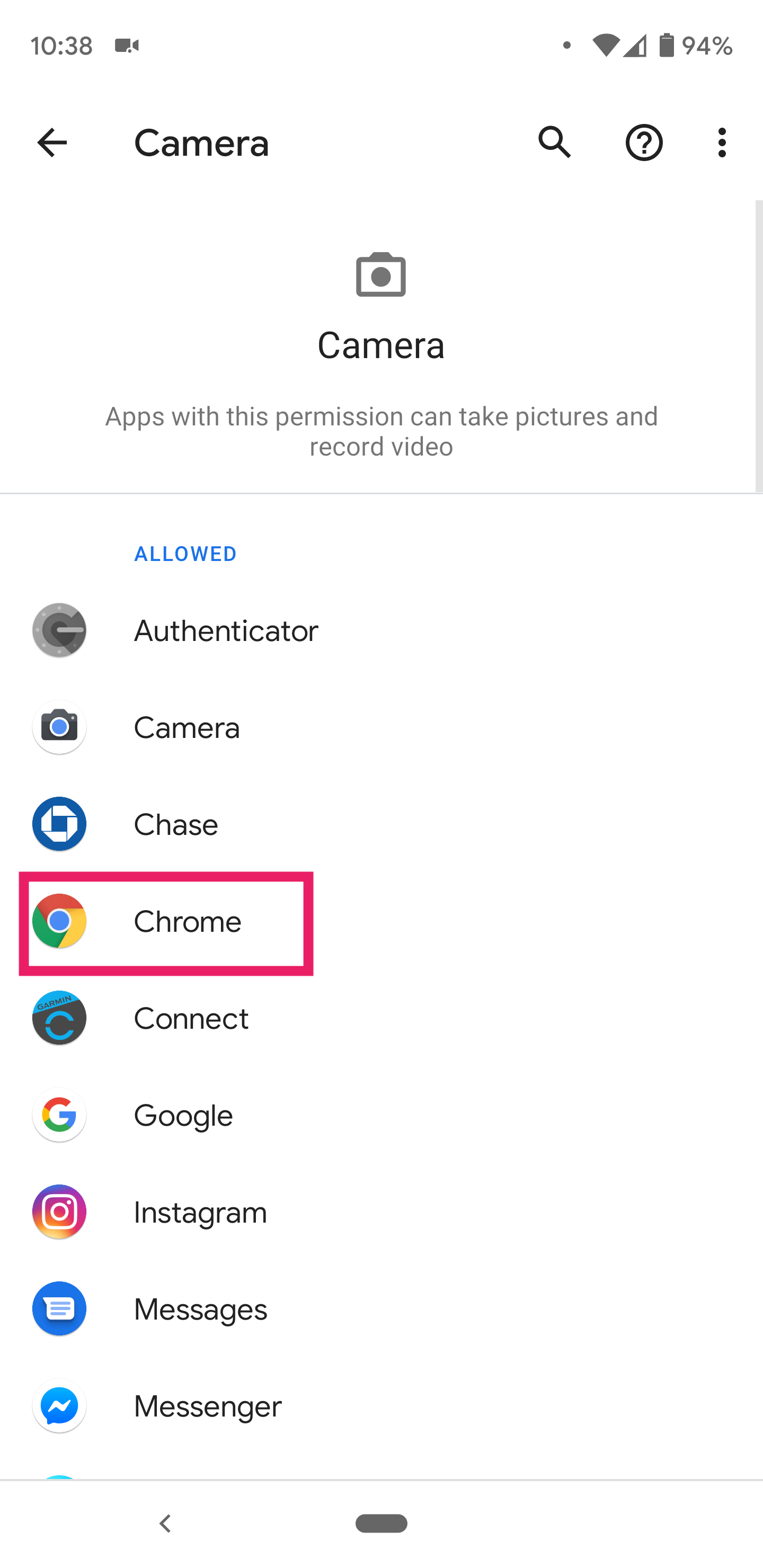The height and width of the screenshot is (1568, 763).
Task: Open Chrome's camera permission
Action: coord(187,922)
